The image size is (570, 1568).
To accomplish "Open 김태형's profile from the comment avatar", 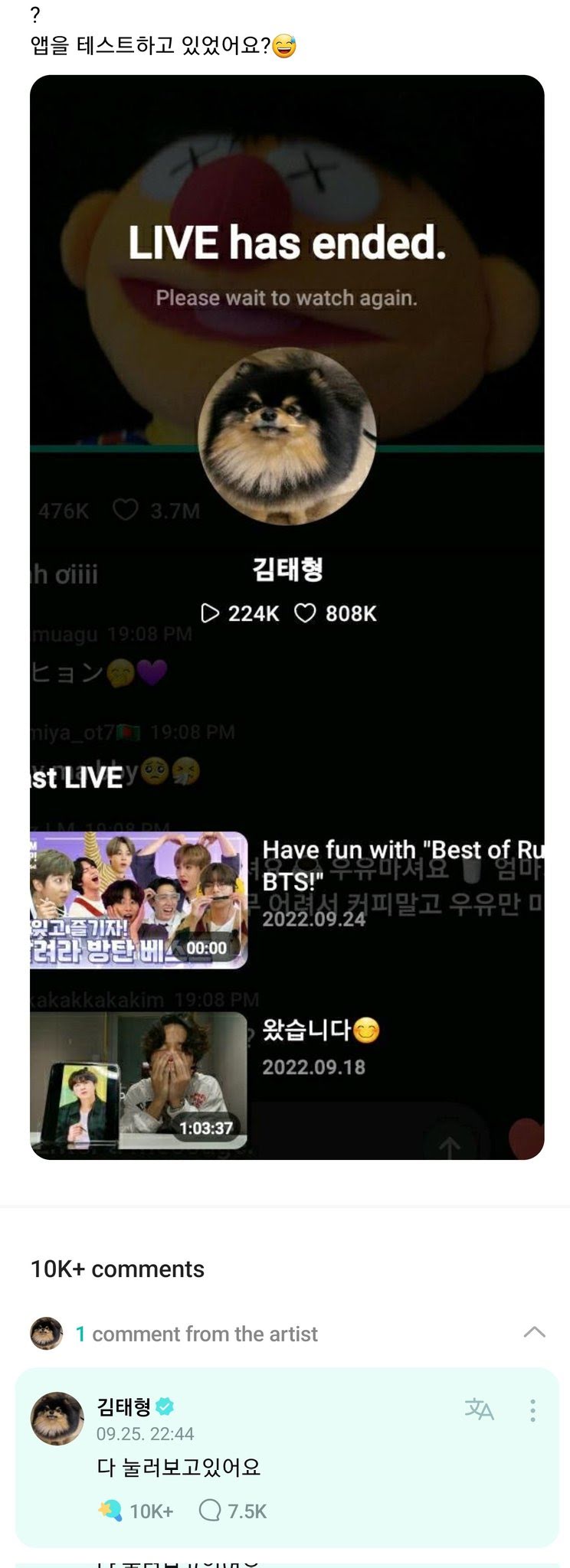I will [57, 1419].
